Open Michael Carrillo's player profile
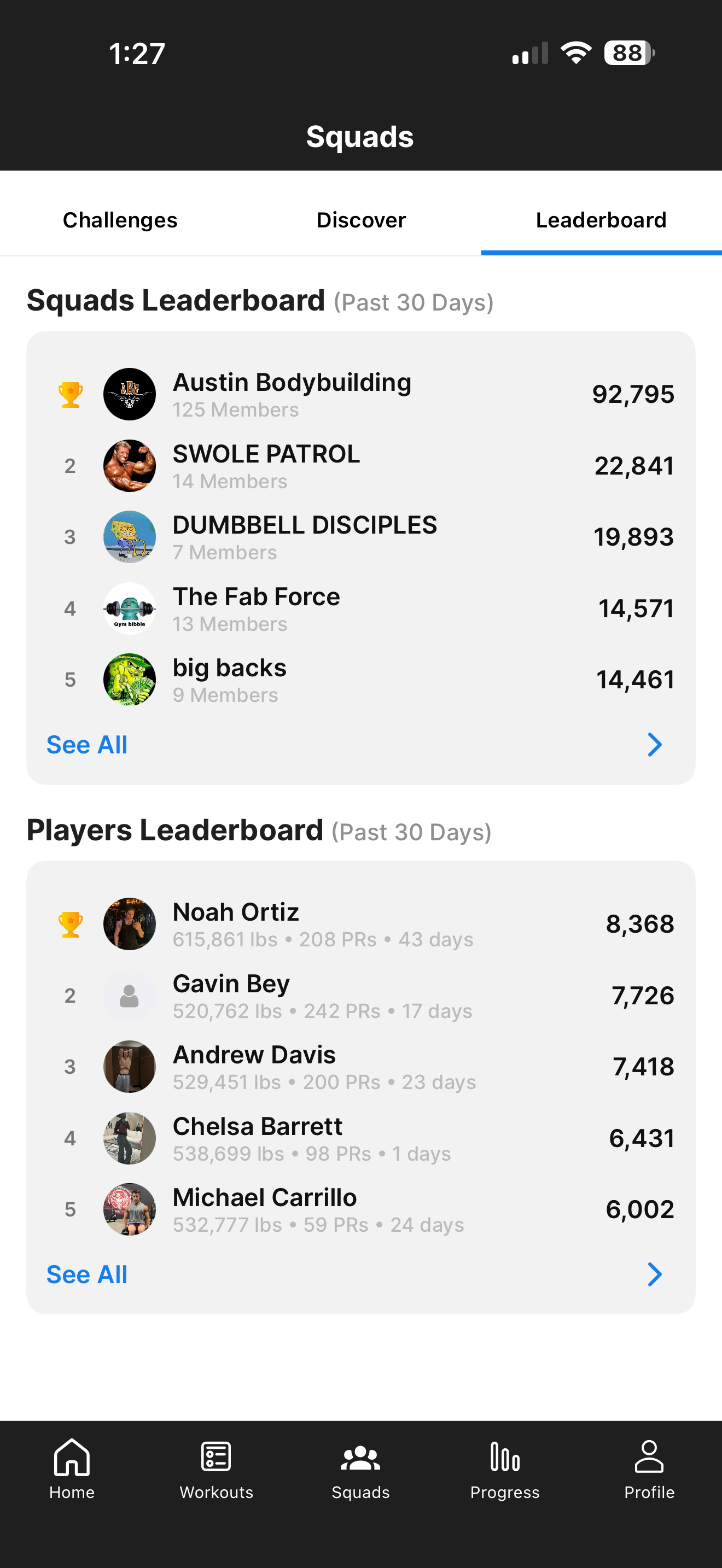 click(x=265, y=1209)
